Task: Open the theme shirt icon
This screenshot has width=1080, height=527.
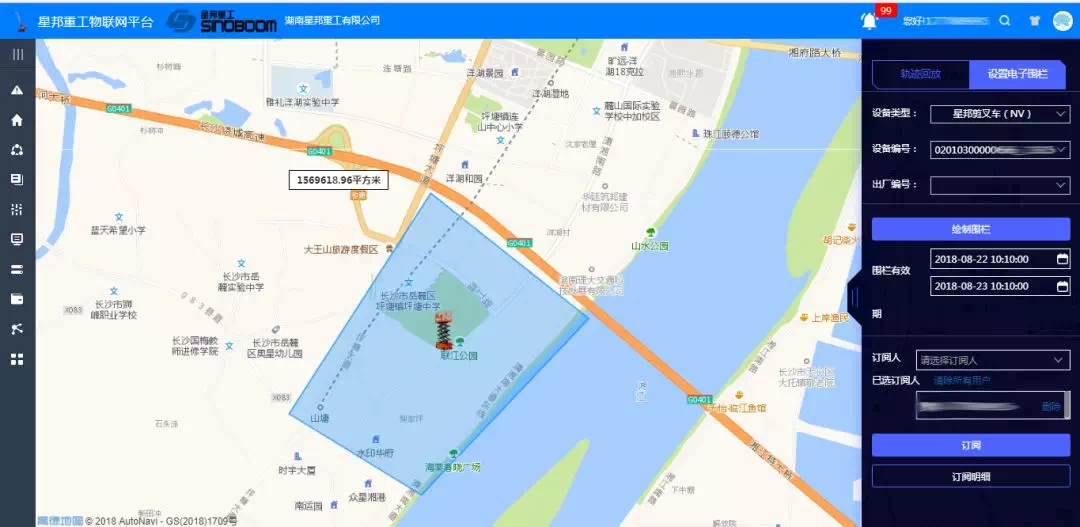Action: [1034, 20]
